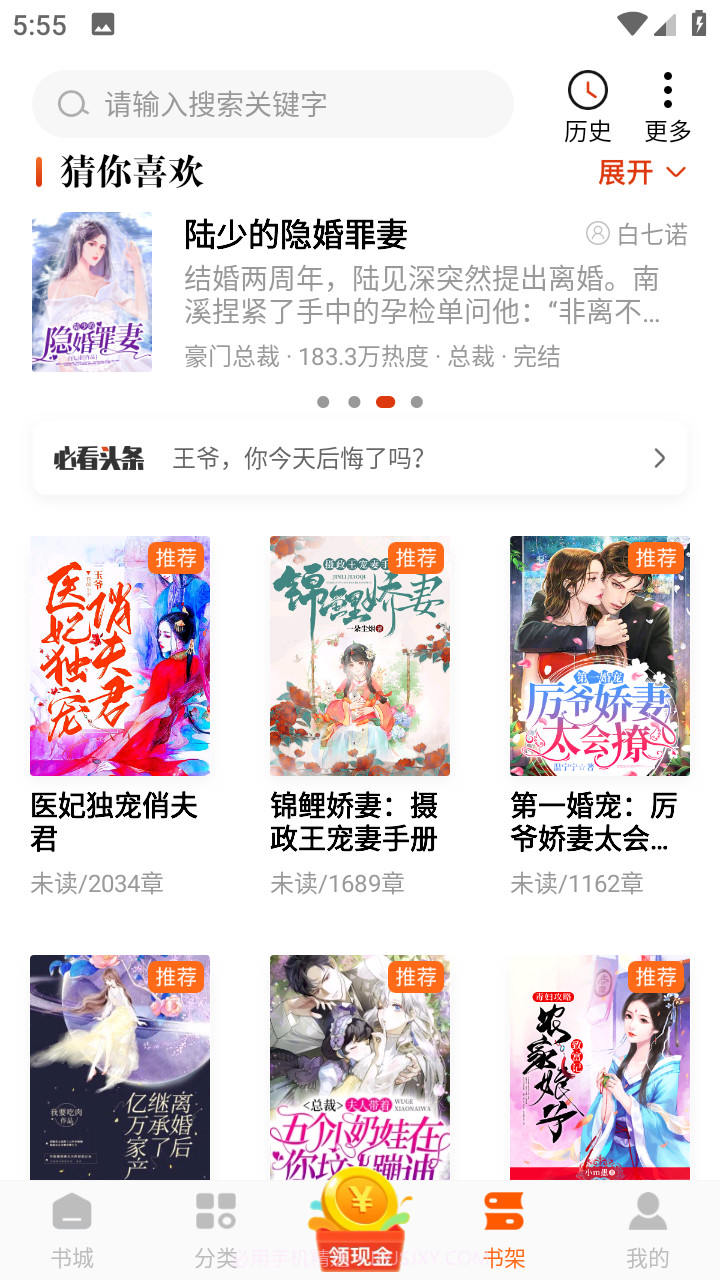The height and width of the screenshot is (1280, 720).
Task: Tap the 医妃独宠俏夫君 cover image
Action: pos(120,656)
